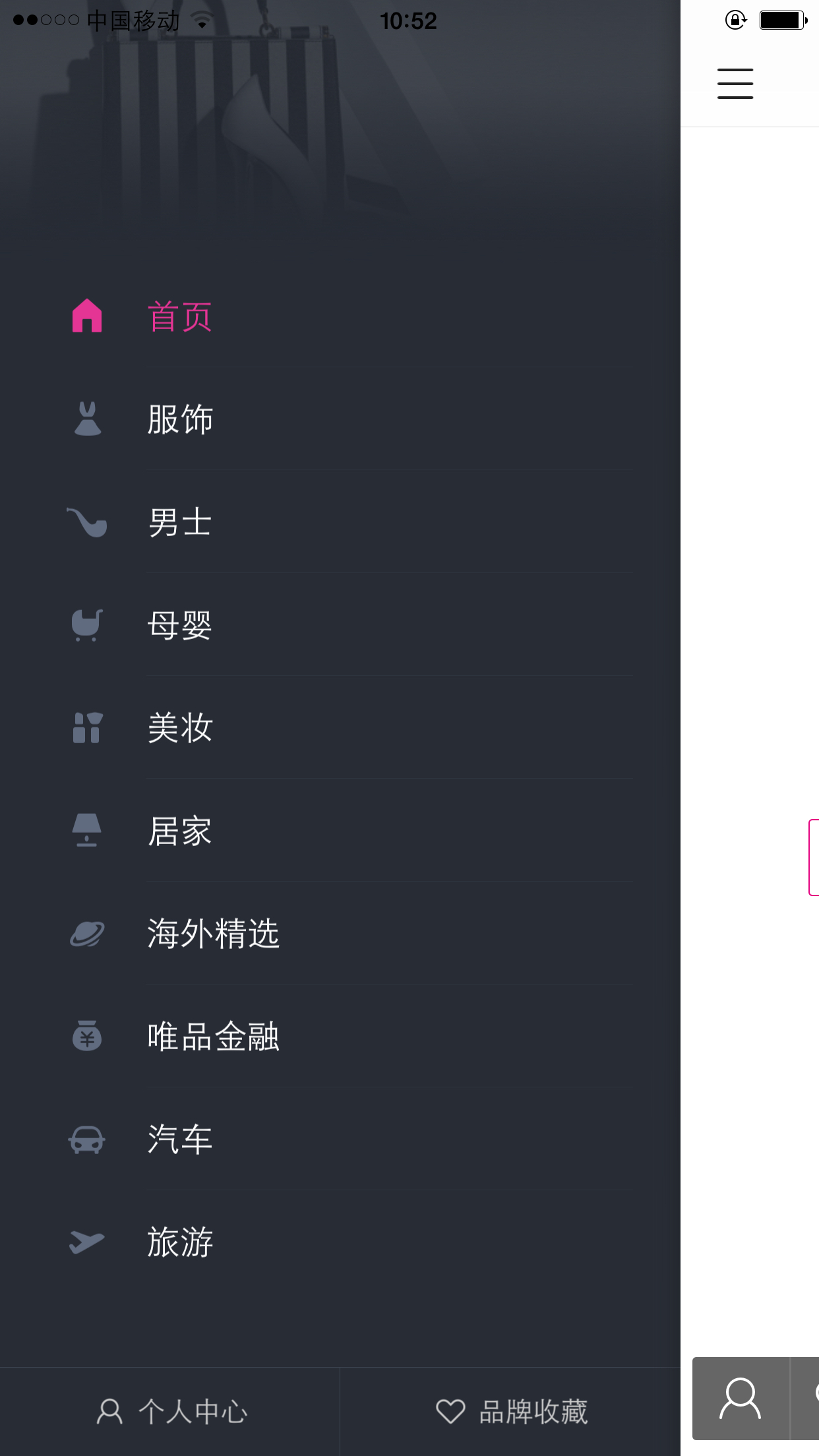Tap the profile icon on the main page
Screen dimensions: 819x1456
[741, 1399]
